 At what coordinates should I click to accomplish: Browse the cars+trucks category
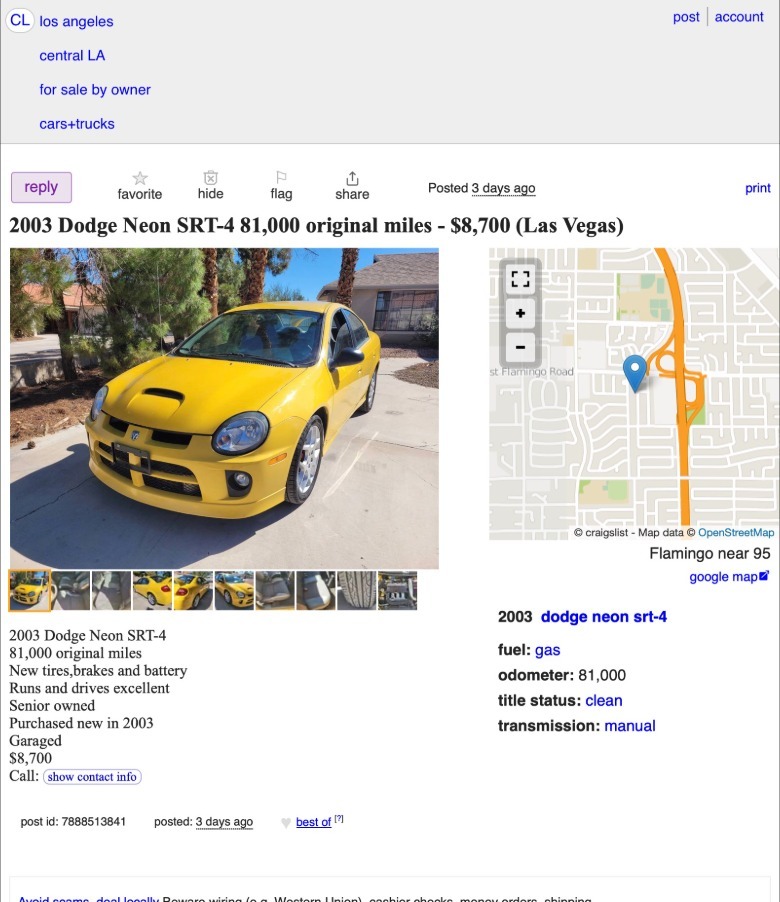tap(77, 124)
